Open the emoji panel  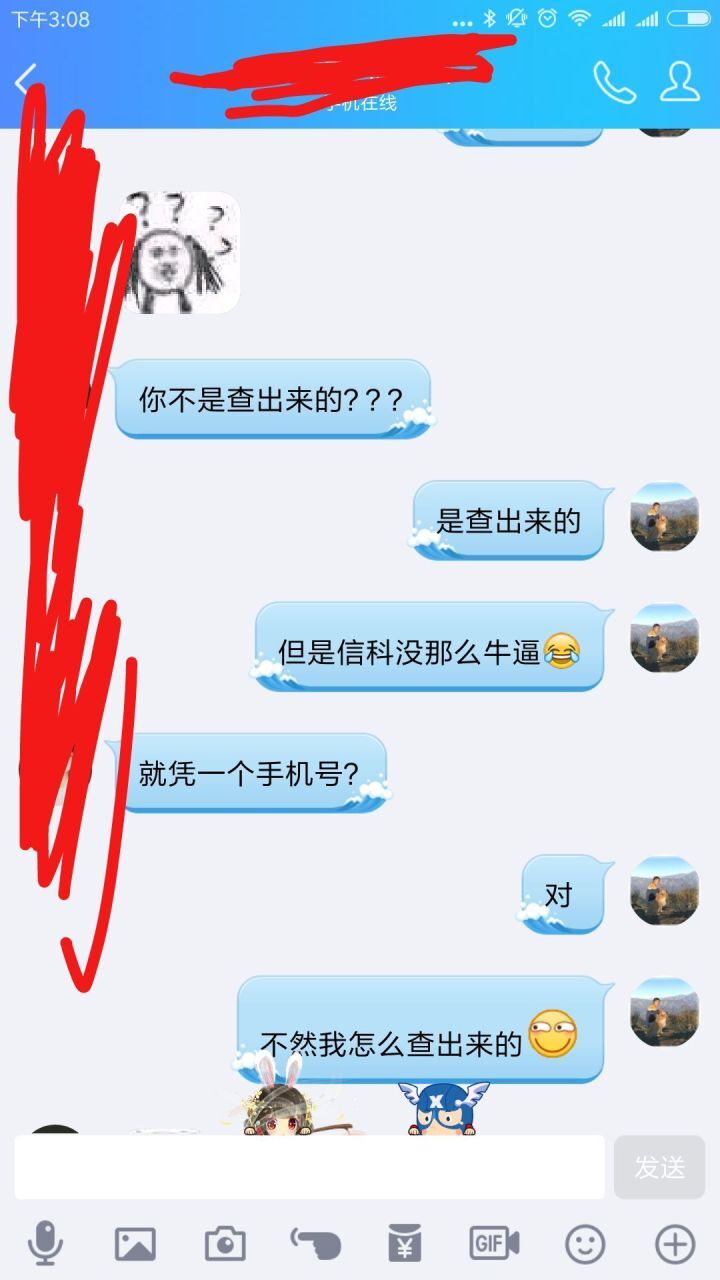(585, 1244)
